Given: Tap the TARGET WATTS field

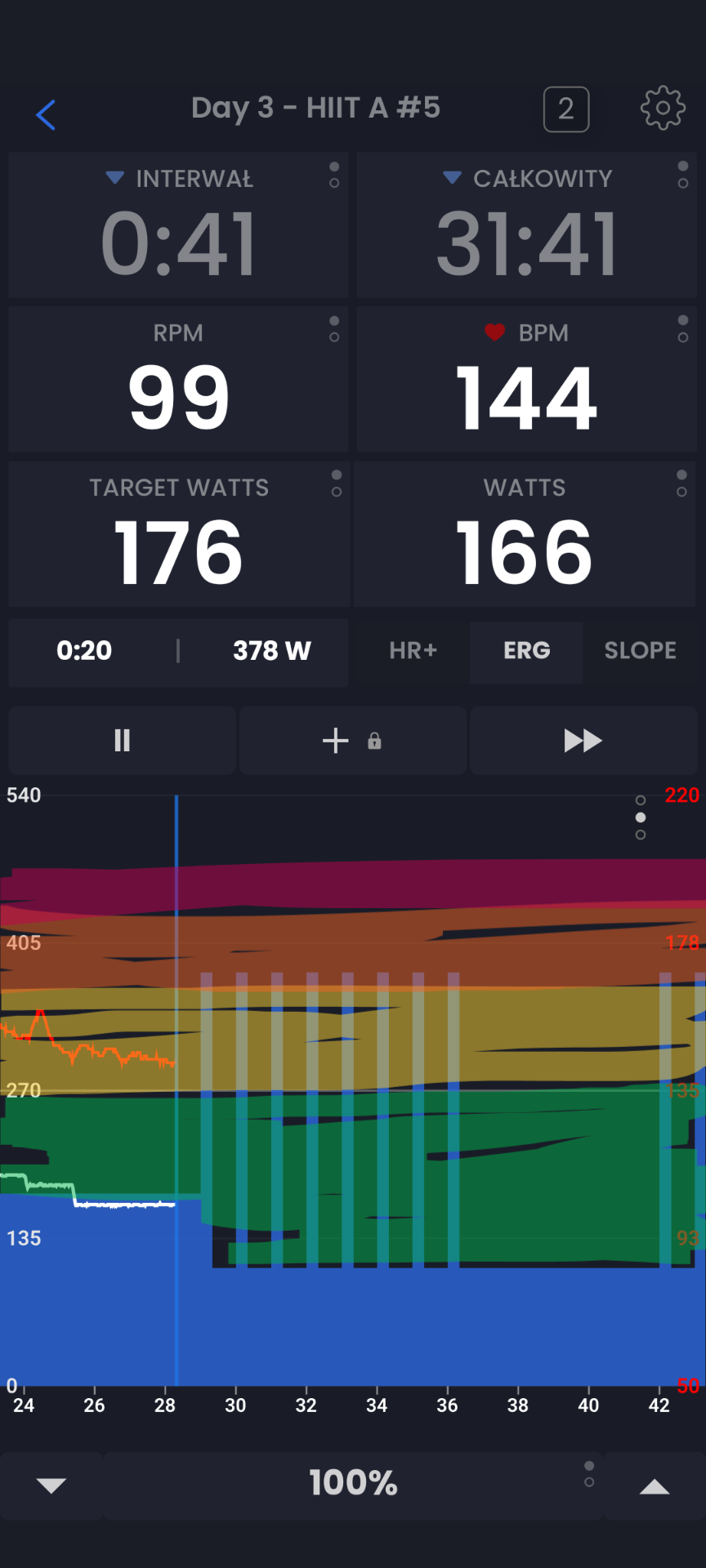Looking at the screenshot, I should coord(178,534).
